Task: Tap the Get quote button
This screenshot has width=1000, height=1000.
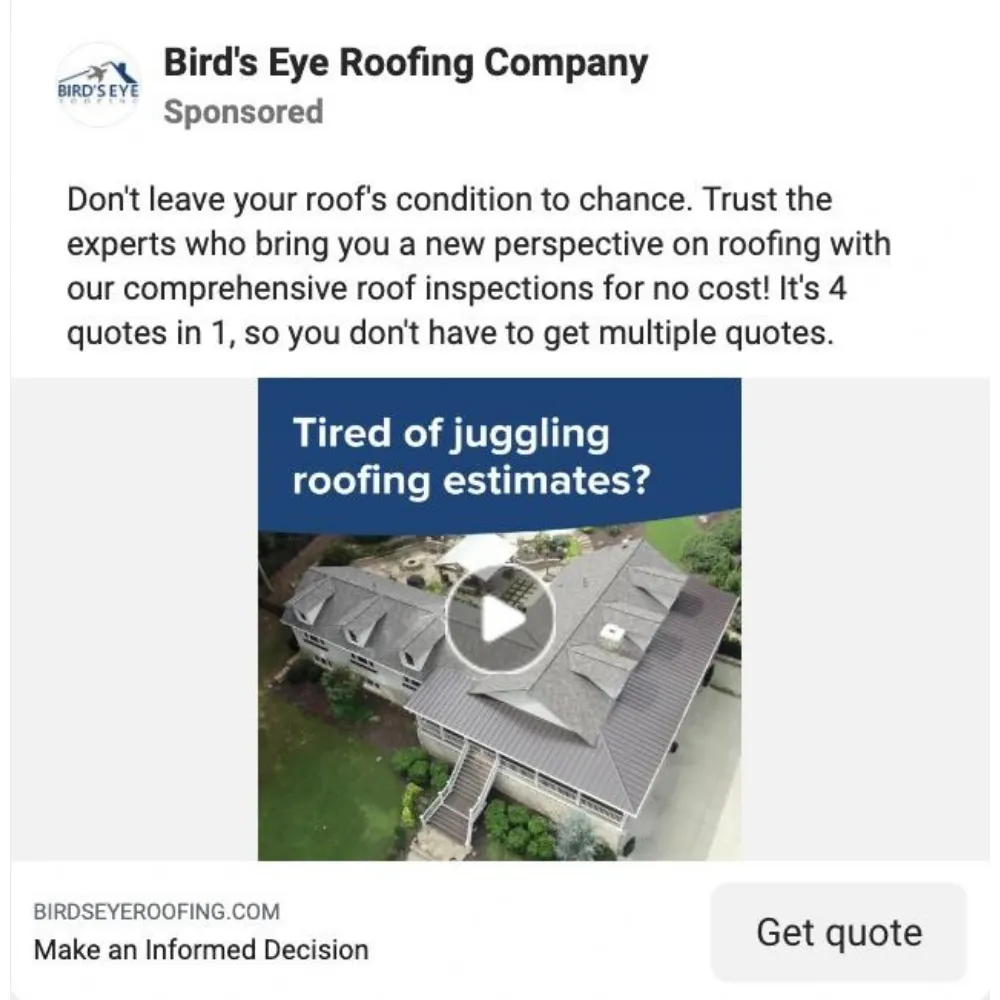Action: point(838,932)
